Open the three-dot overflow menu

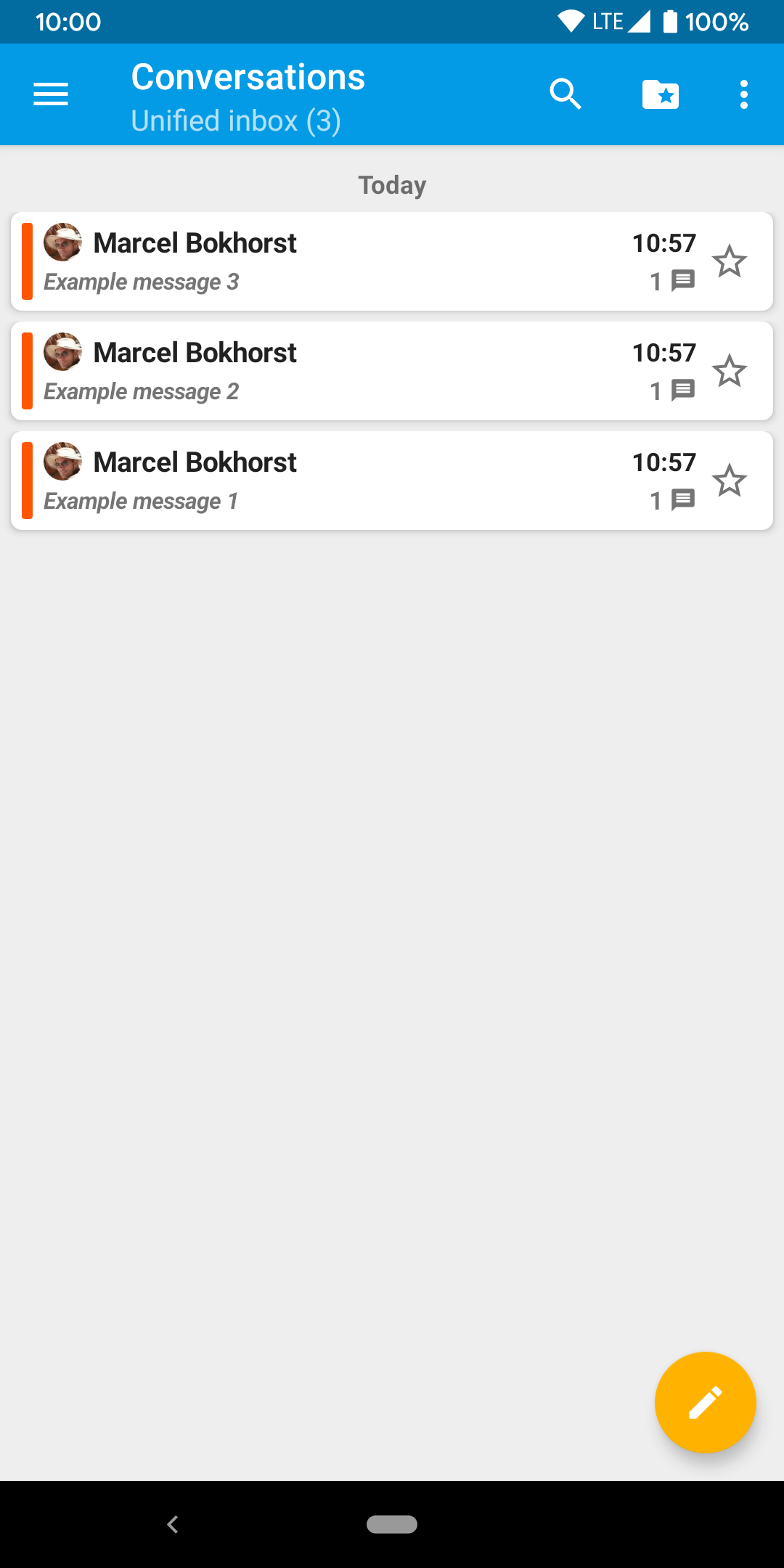pos(743,94)
